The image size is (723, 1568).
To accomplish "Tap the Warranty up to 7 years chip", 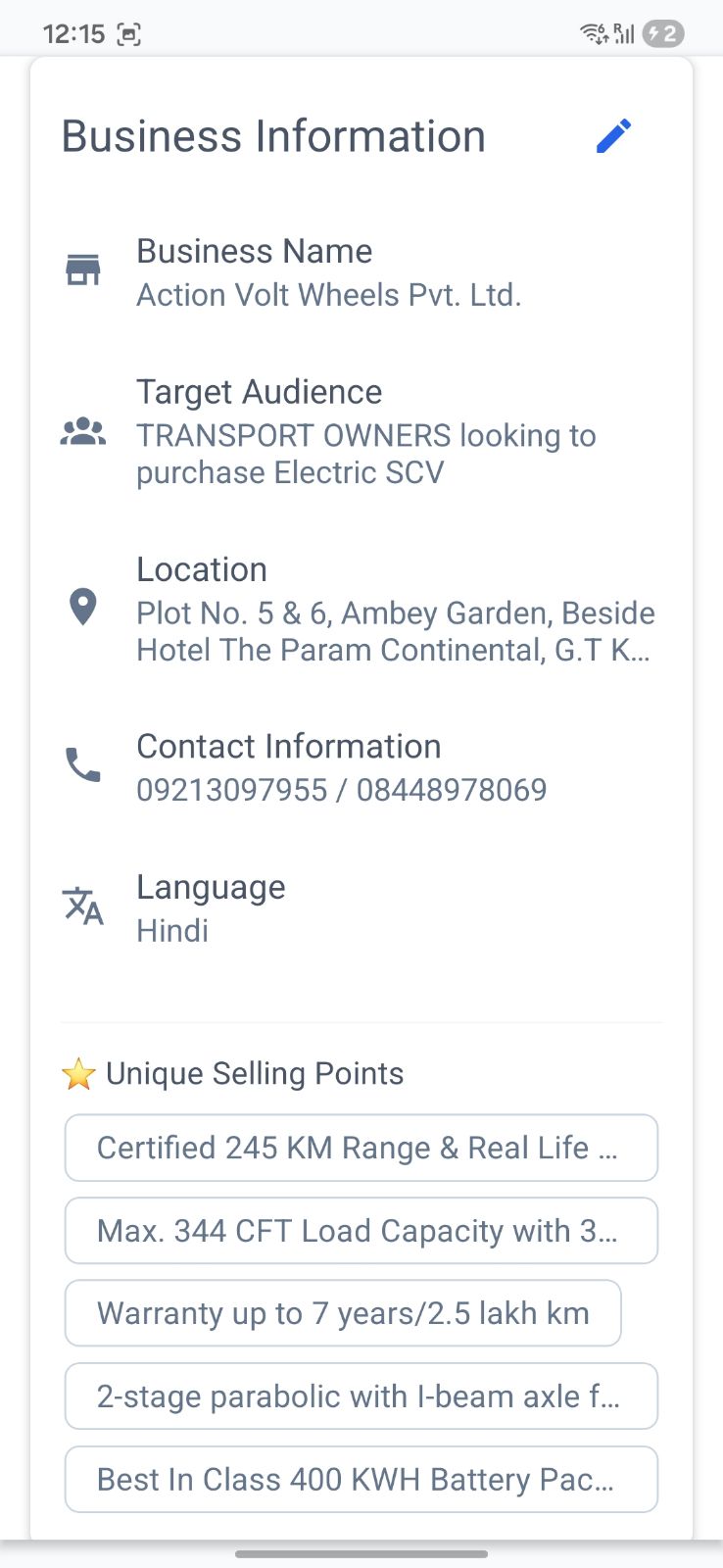I will coord(342,1313).
